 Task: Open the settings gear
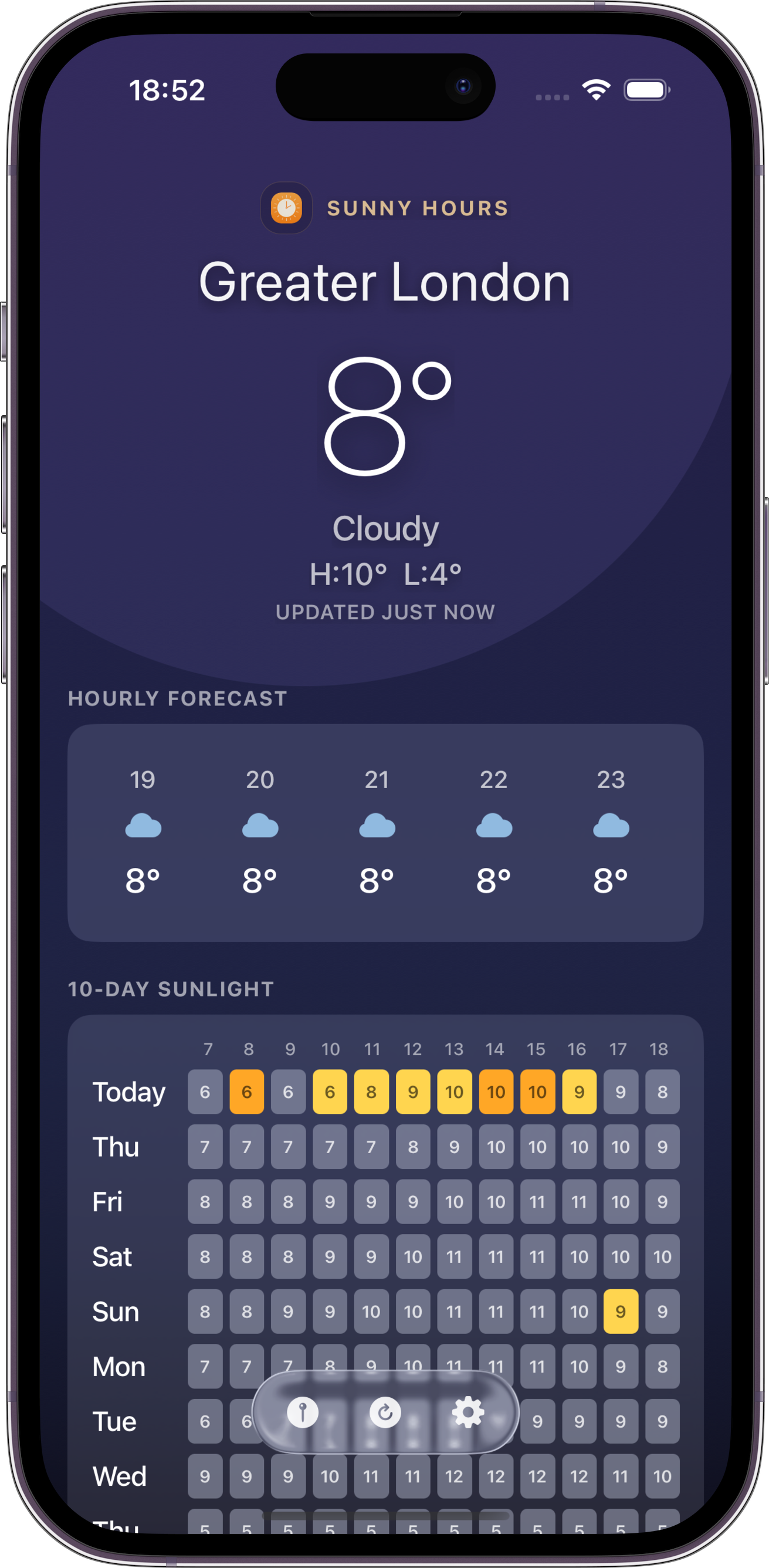tap(468, 1411)
